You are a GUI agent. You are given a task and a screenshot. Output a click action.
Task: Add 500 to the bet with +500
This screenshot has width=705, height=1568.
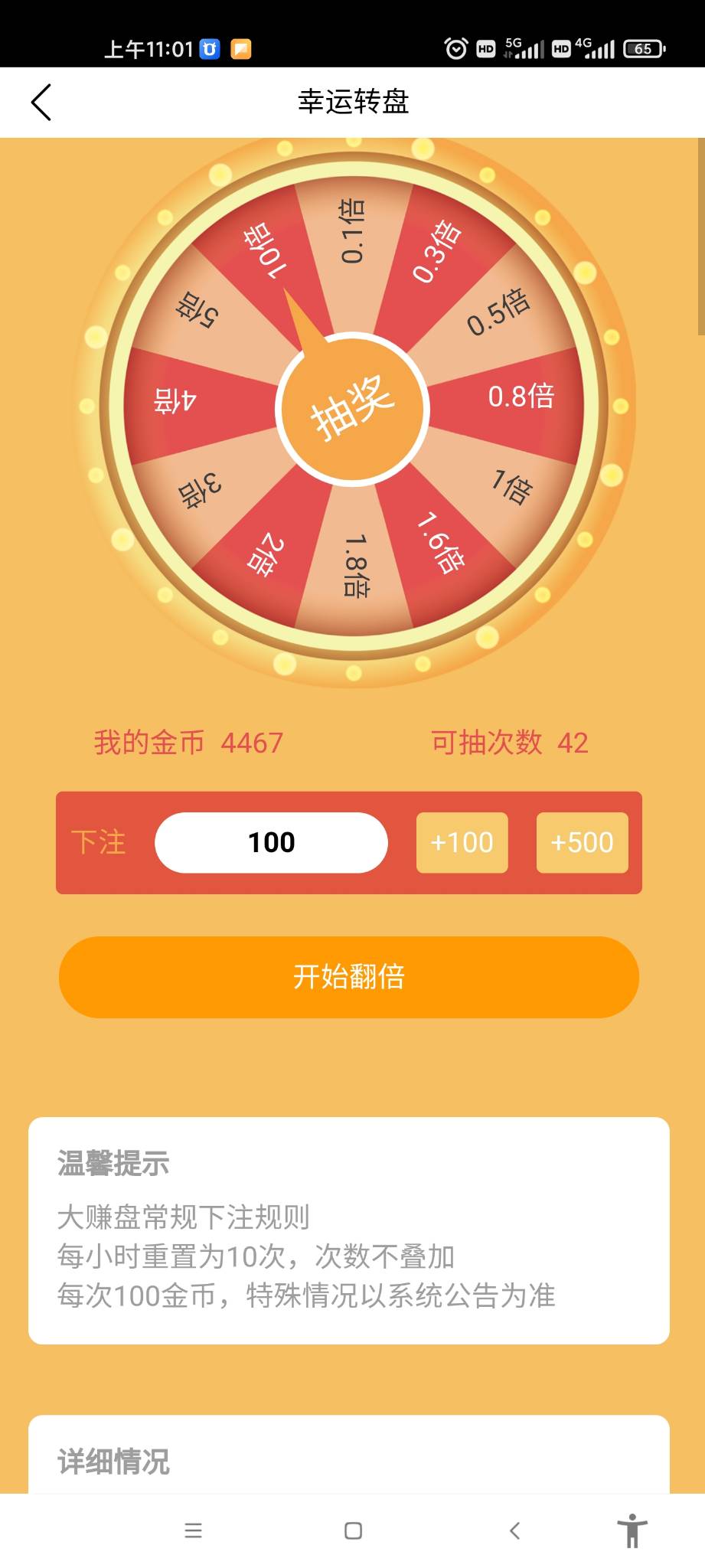point(582,842)
